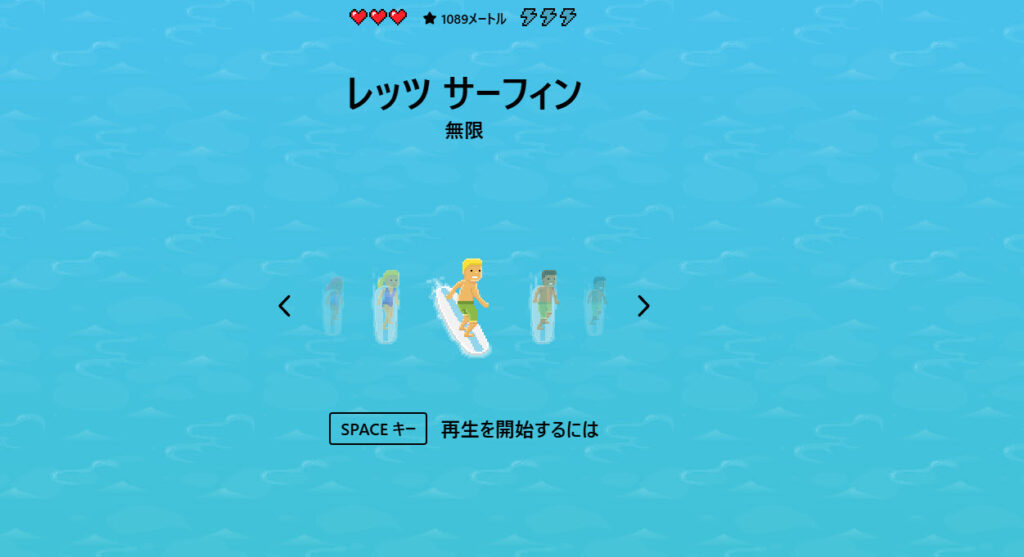1024x557 pixels.
Task: Tap the SPACE キー button to start
Action: pyautogui.click(x=378, y=429)
